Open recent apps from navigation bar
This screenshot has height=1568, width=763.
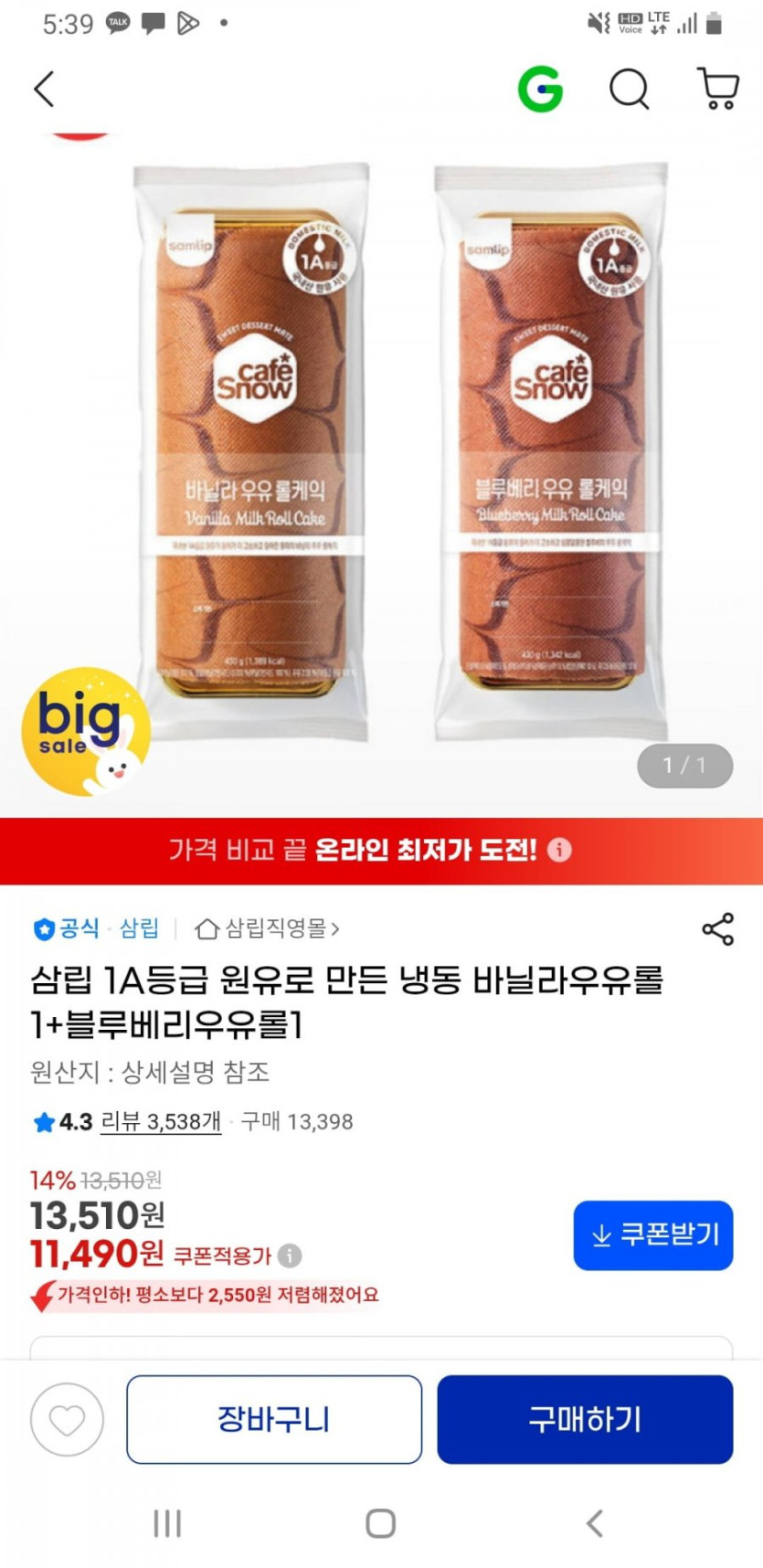coord(167,1523)
